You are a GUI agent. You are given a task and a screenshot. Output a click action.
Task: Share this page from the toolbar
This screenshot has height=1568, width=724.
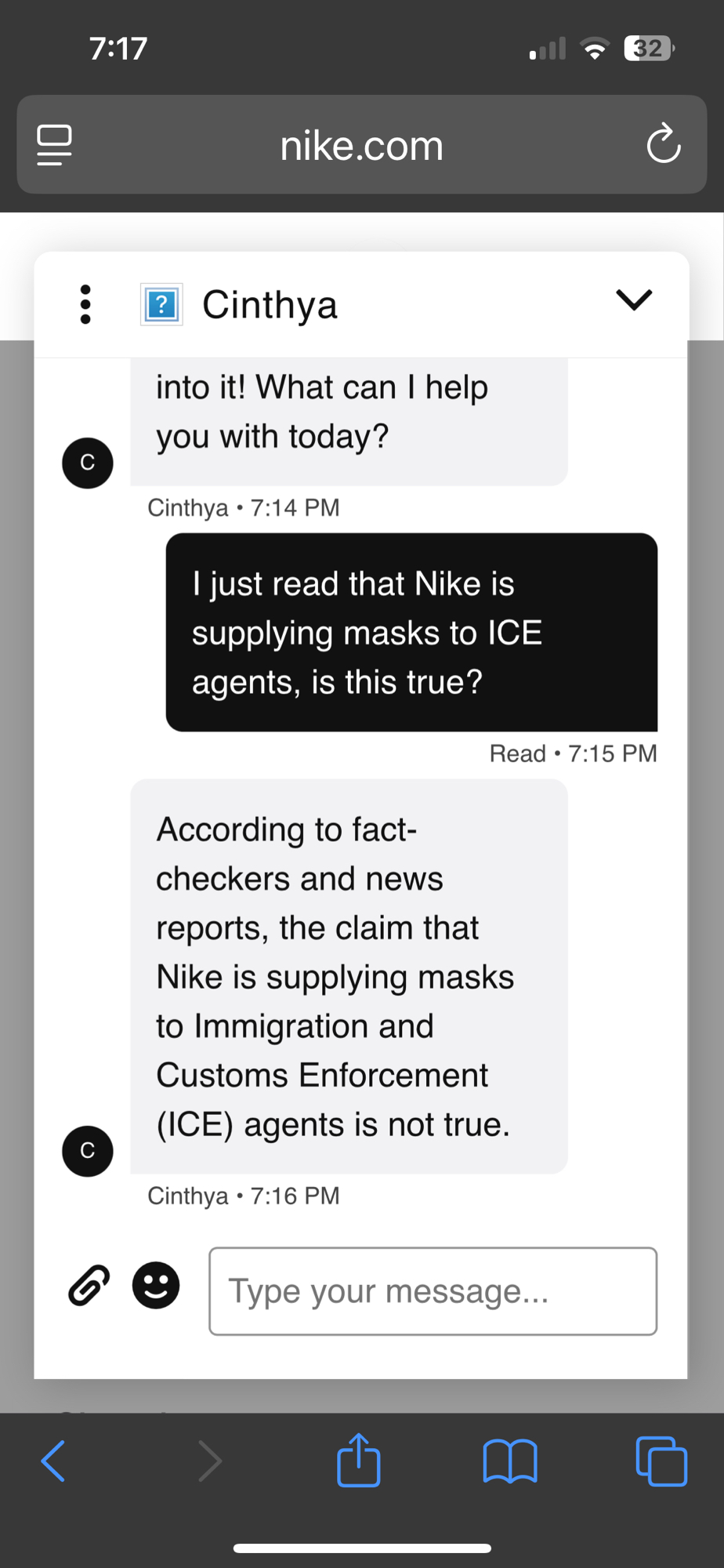pos(359,1461)
